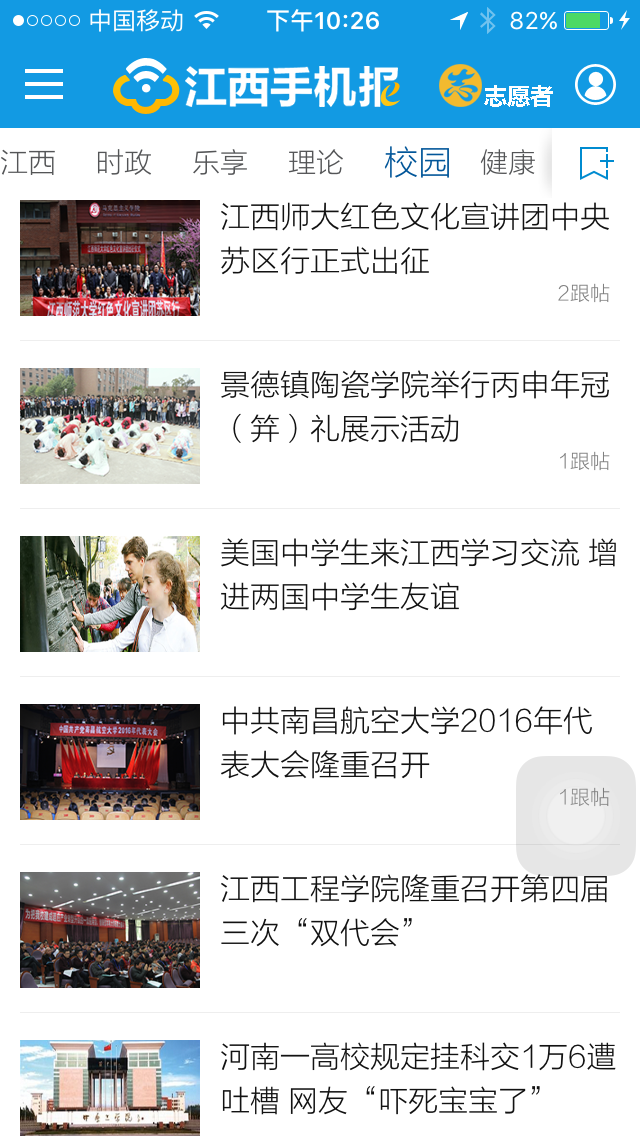
Task: Switch to the 健康 tab
Action: coord(508,162)
